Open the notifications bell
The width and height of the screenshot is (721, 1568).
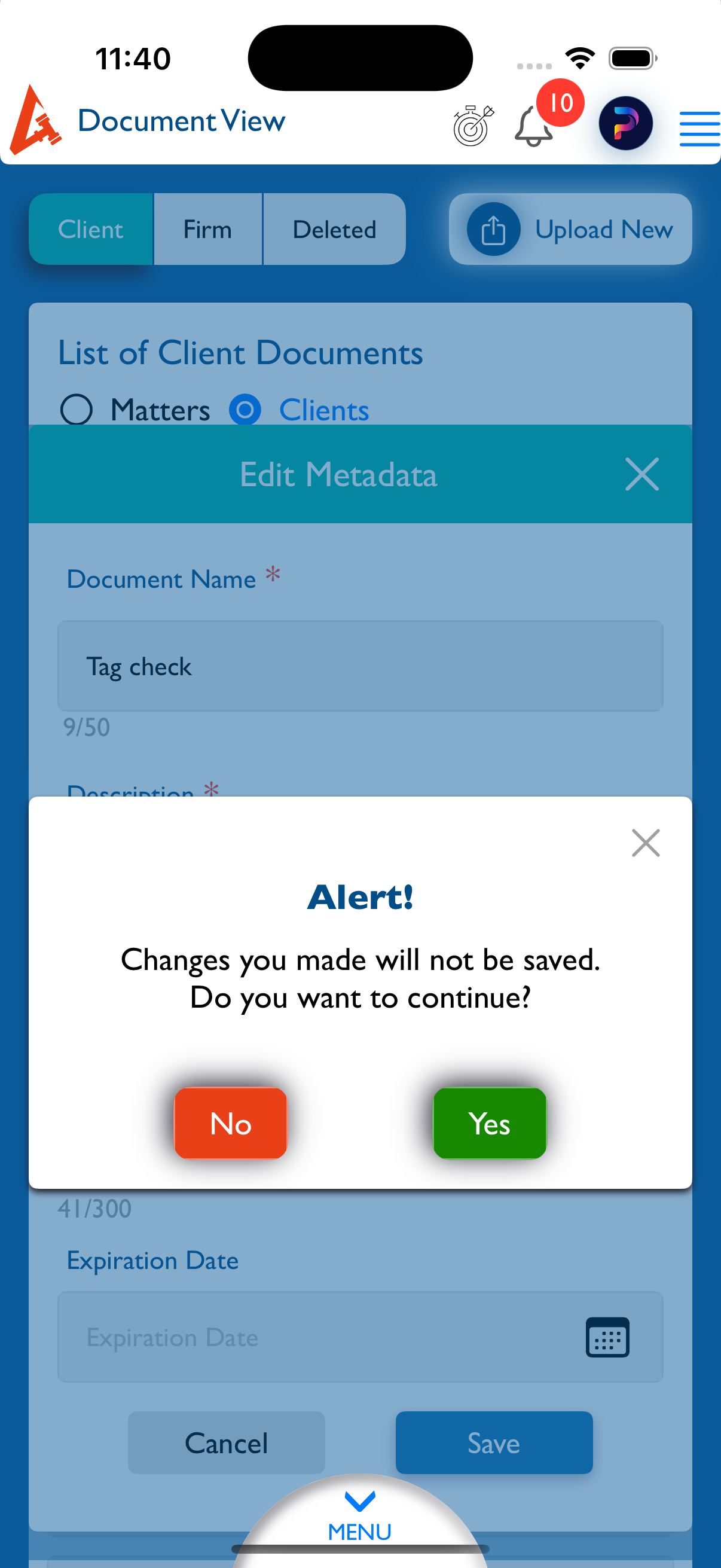tap(534, 126)
